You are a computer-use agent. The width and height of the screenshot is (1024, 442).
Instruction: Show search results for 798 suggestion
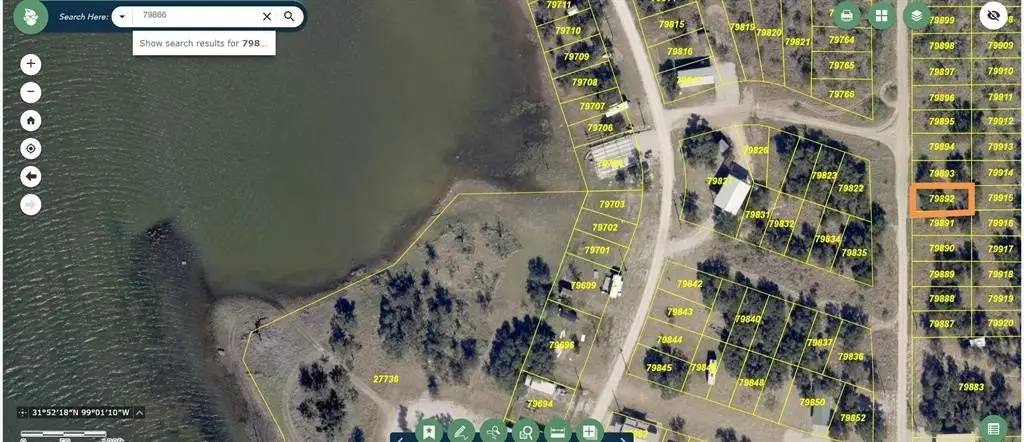(203, 44)
